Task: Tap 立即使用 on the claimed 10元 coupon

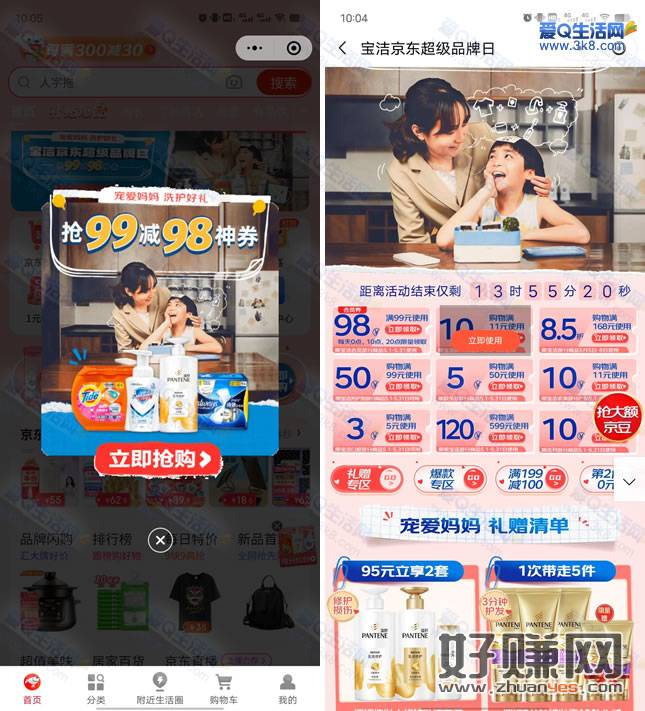Action: (x=484, y=340)
